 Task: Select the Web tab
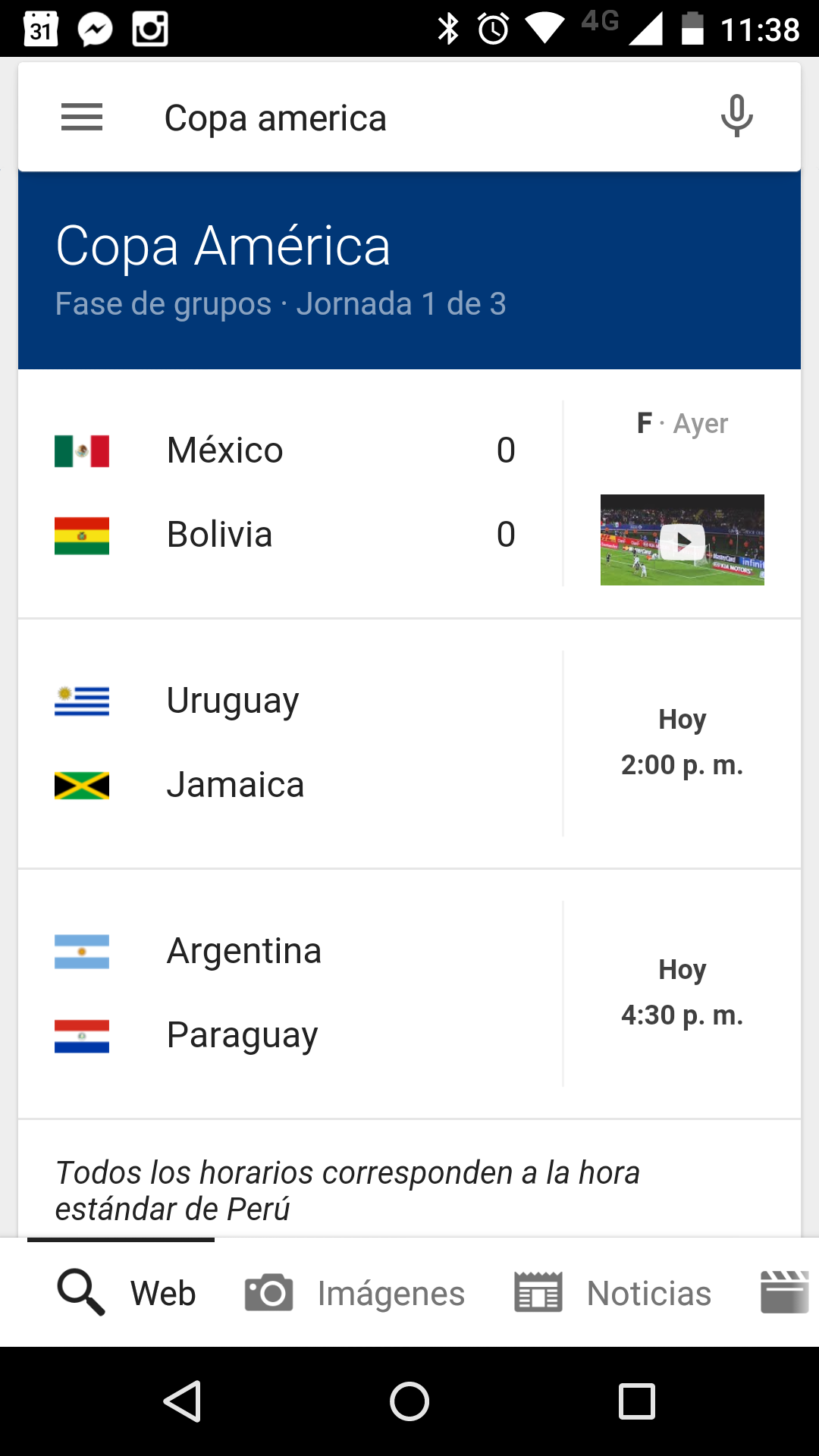pyautogui.click(x=126, y=1293)
